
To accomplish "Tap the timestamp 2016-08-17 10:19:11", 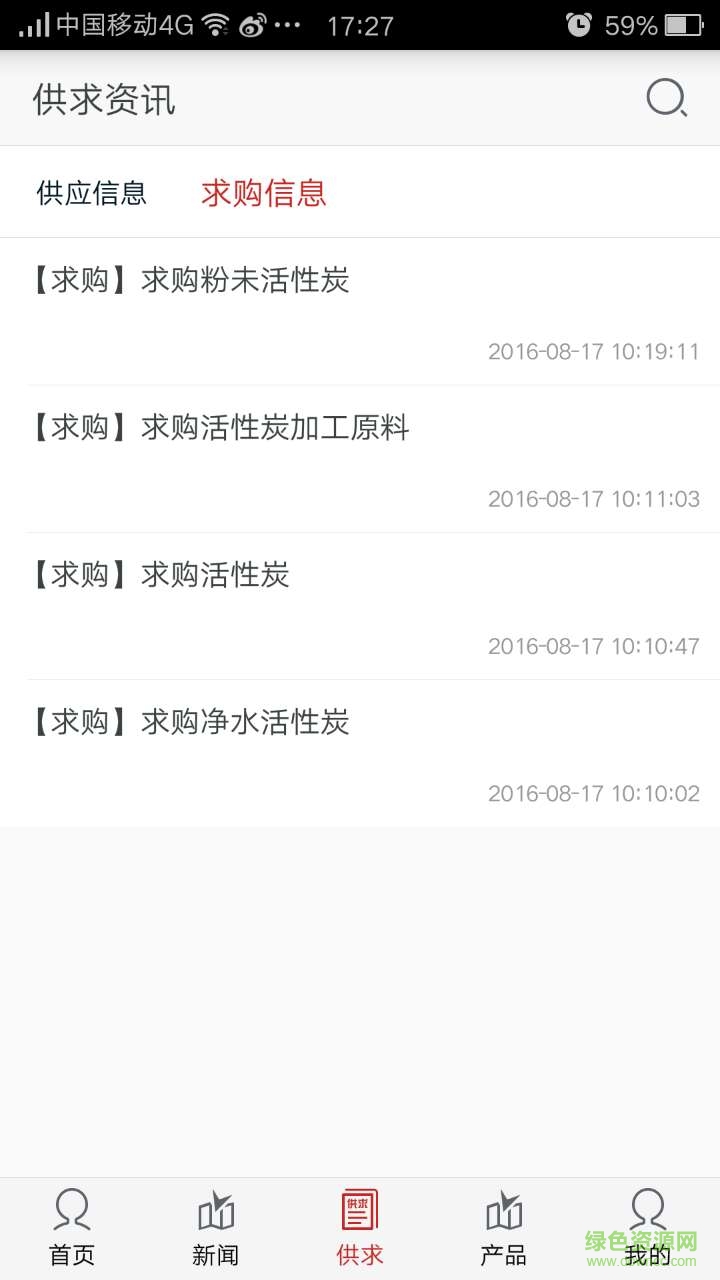I will click(593, 352).
